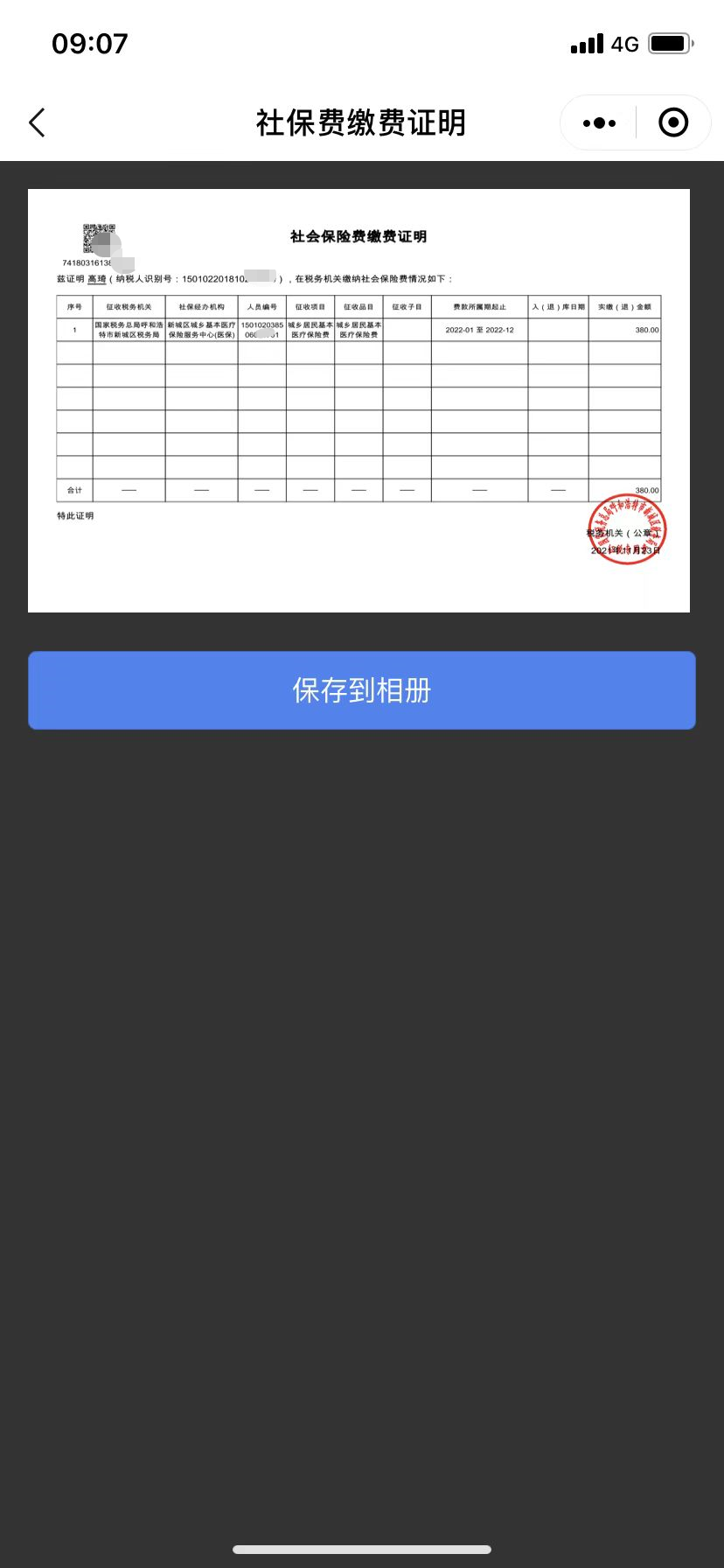This screenshot has width=724, height=1568.
Task: Go back using the back arrow
Action: click(37, 122)
